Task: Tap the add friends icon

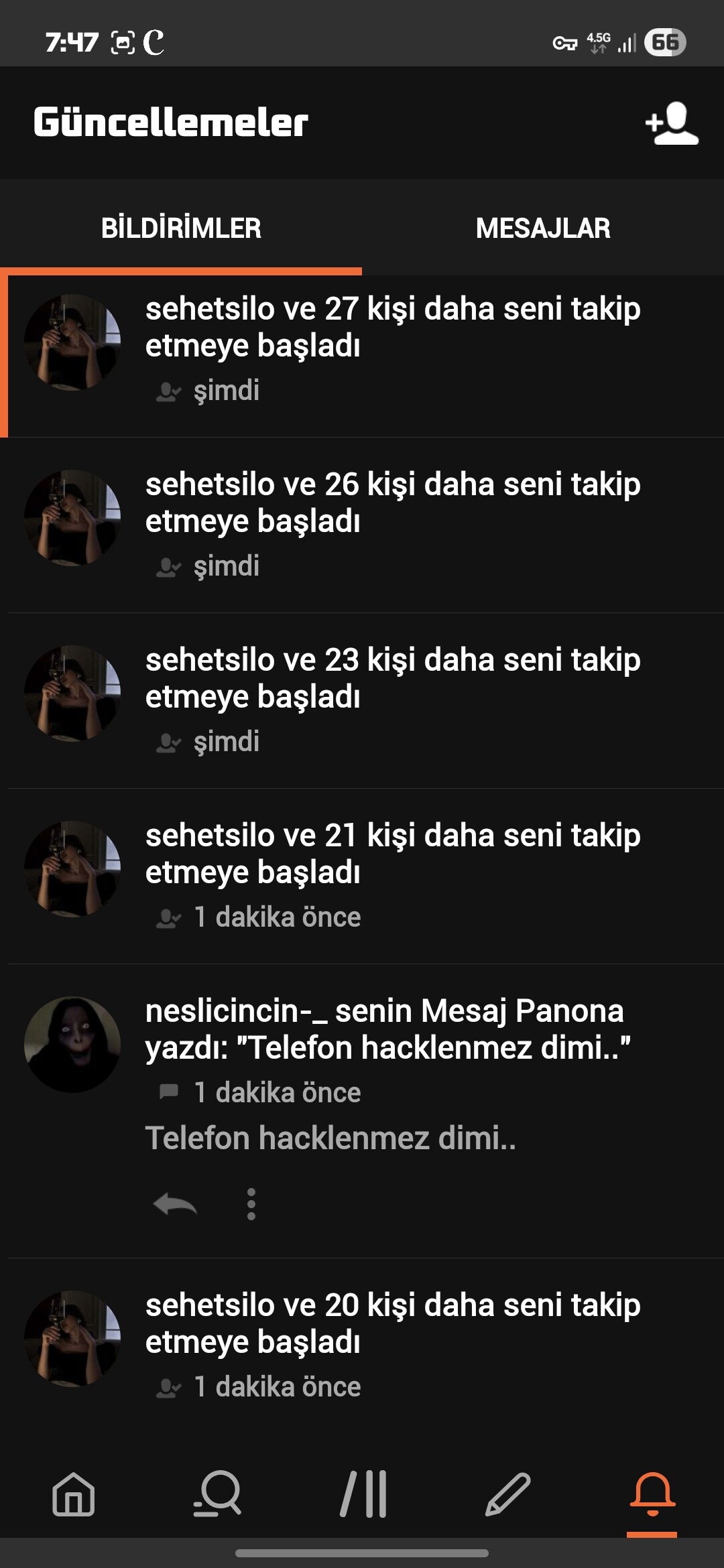Action: pos(672,123)
